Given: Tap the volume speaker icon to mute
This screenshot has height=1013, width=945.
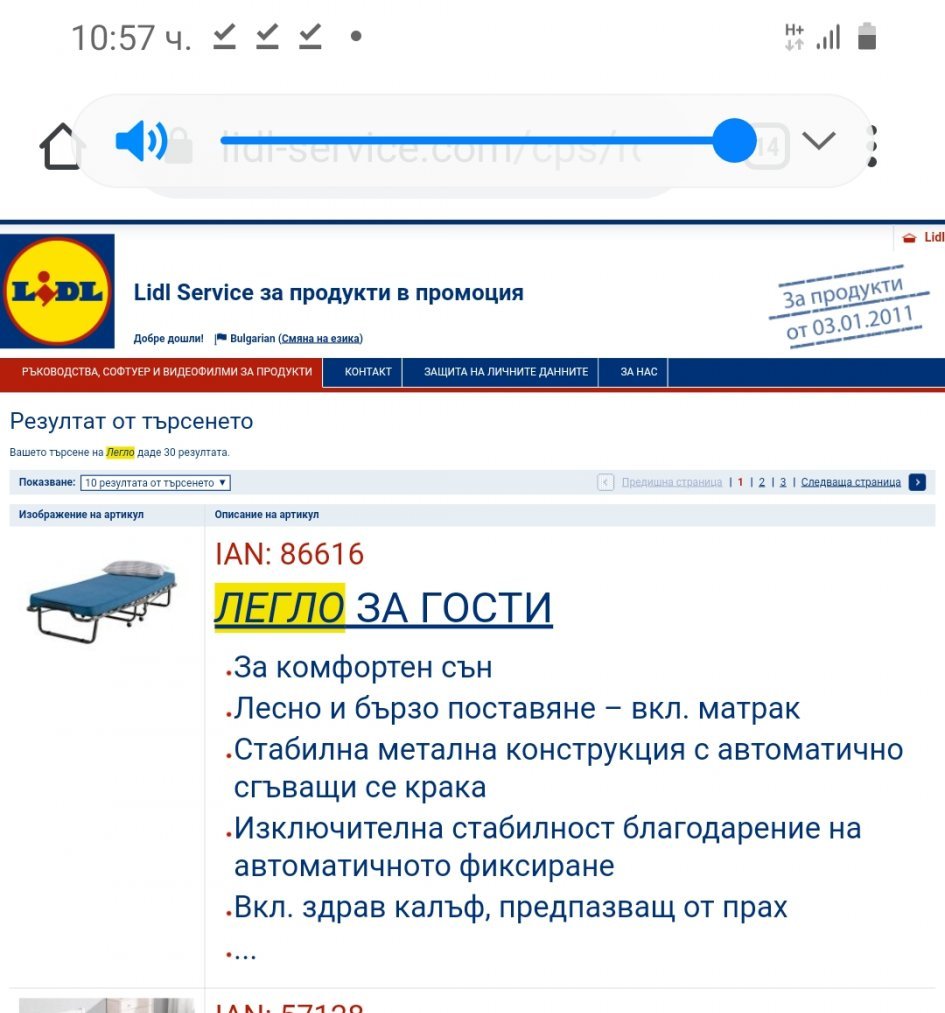Looking at the screenshot, I should coord(141,141).
